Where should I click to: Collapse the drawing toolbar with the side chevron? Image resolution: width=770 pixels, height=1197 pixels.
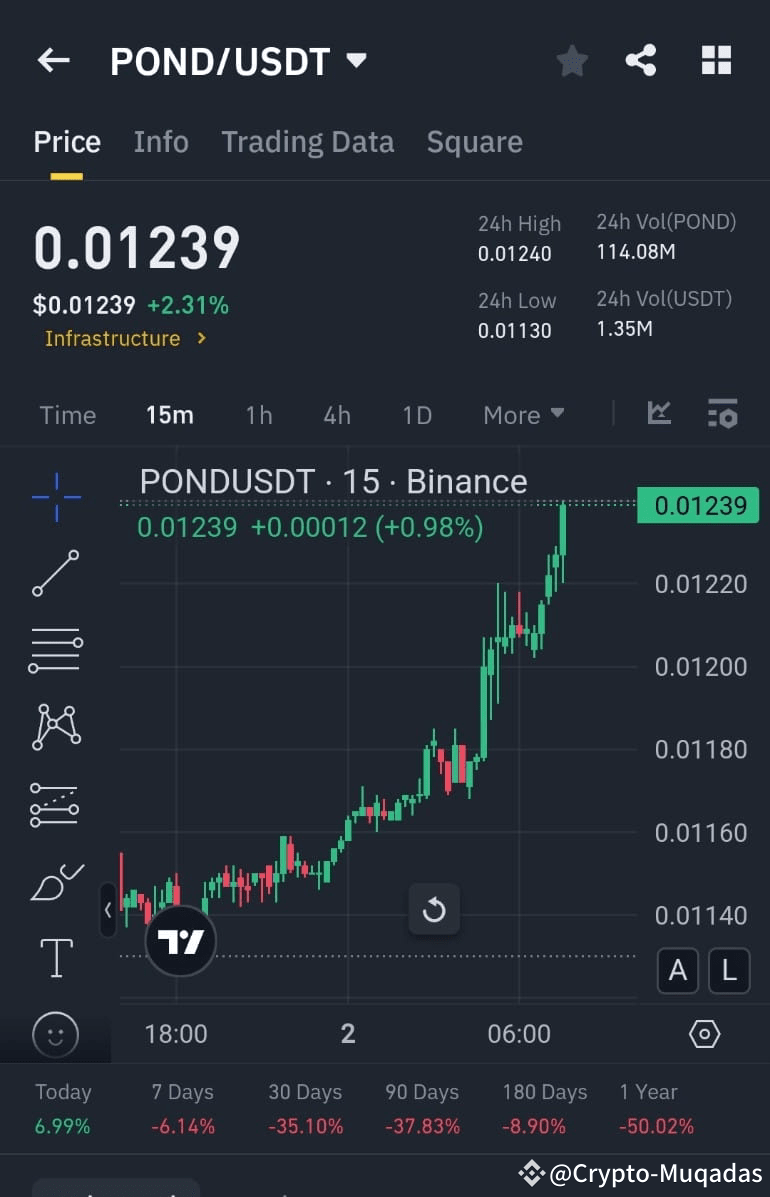pos(108,911)
